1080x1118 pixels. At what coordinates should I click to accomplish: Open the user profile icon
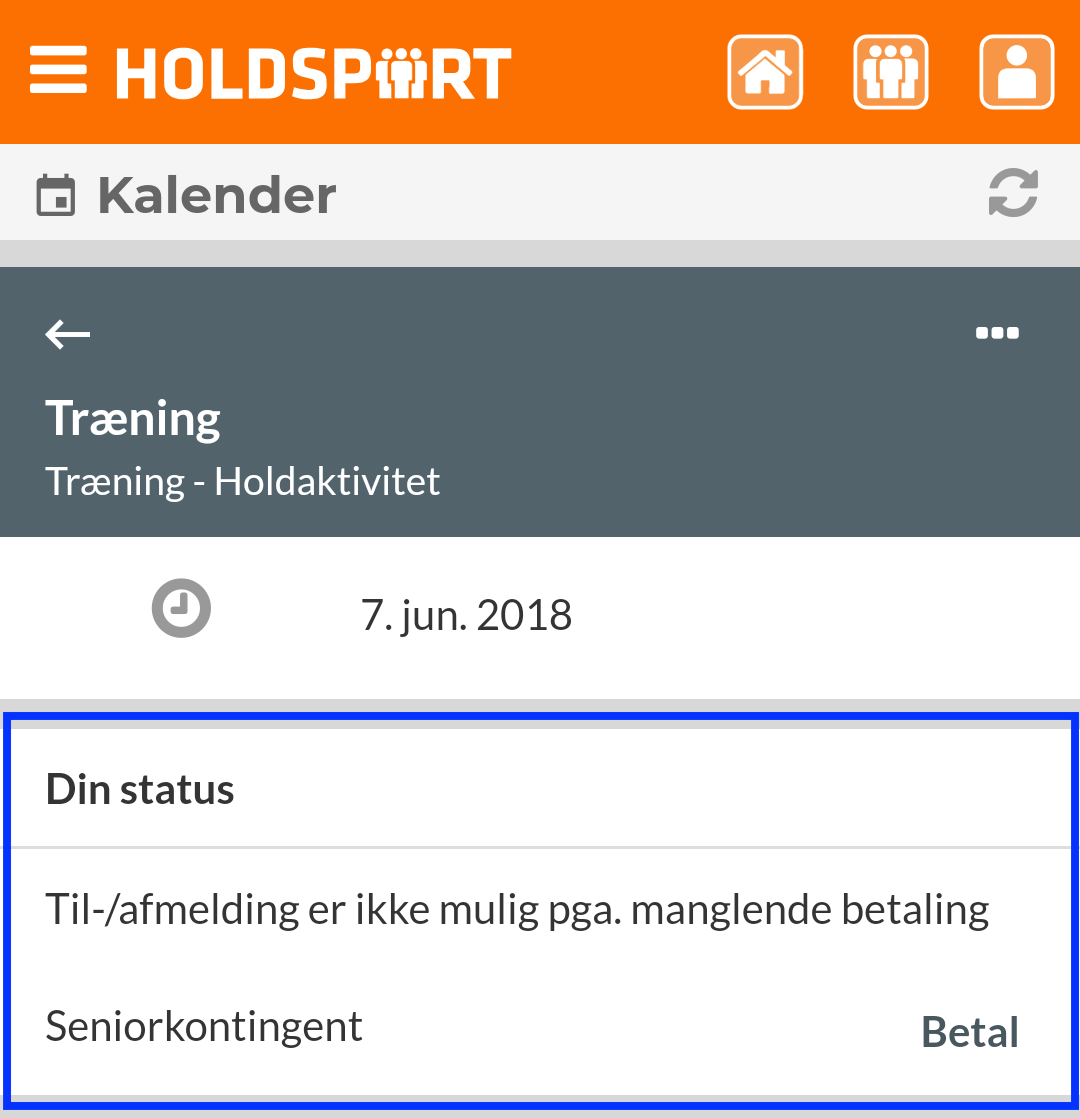click(1017, 71)
